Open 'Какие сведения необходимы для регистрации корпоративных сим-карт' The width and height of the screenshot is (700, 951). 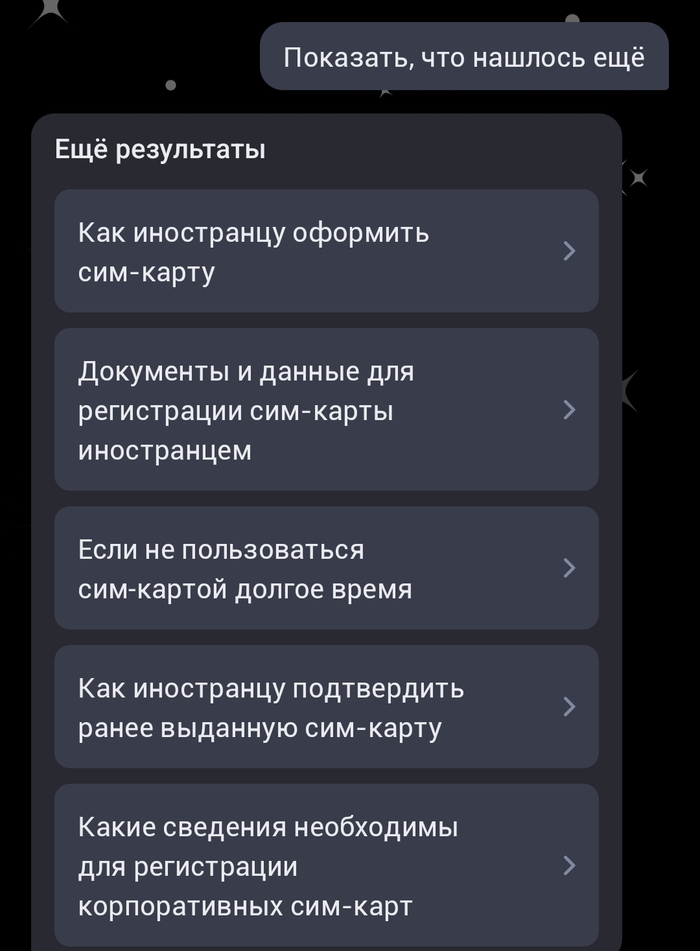tap(326, 866)
